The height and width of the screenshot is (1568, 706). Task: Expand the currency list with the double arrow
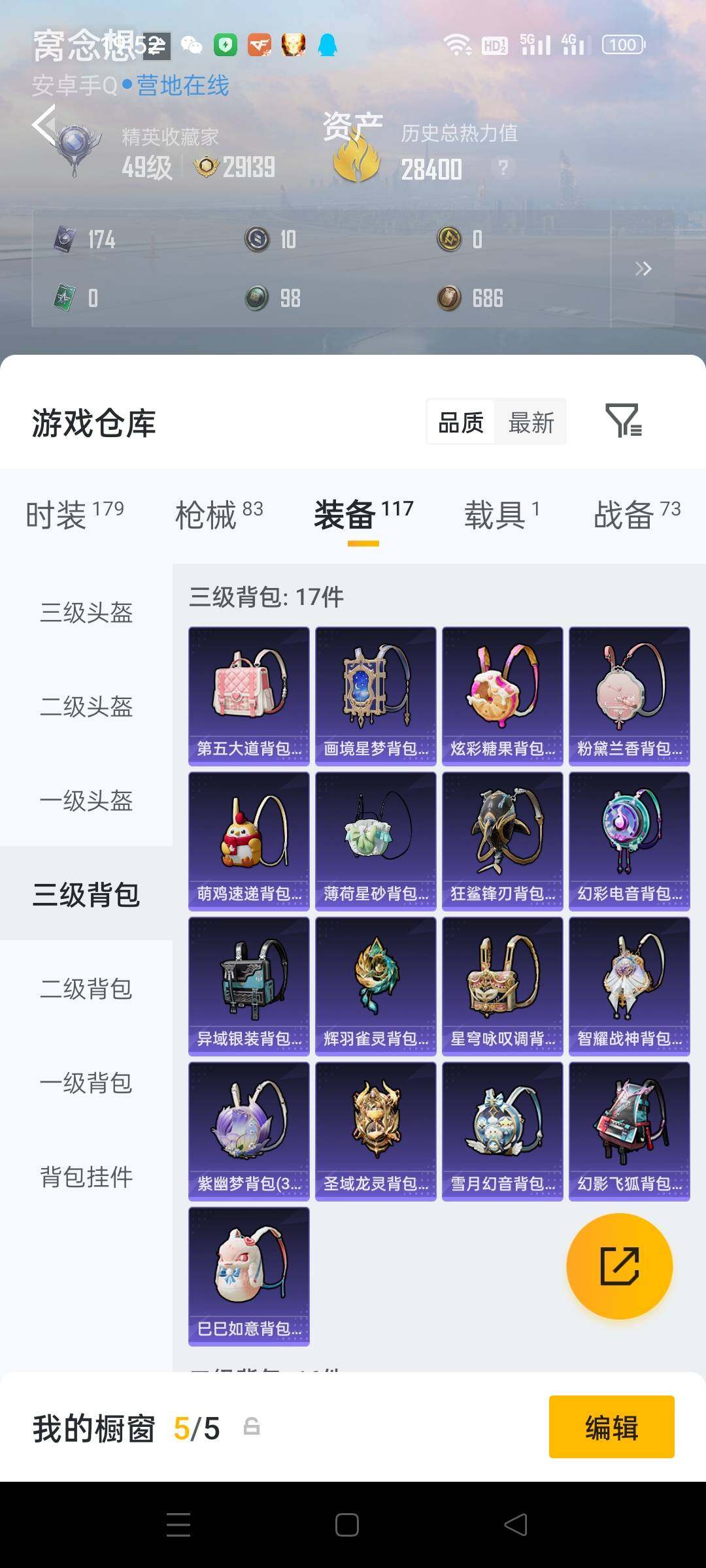[643, 268]
